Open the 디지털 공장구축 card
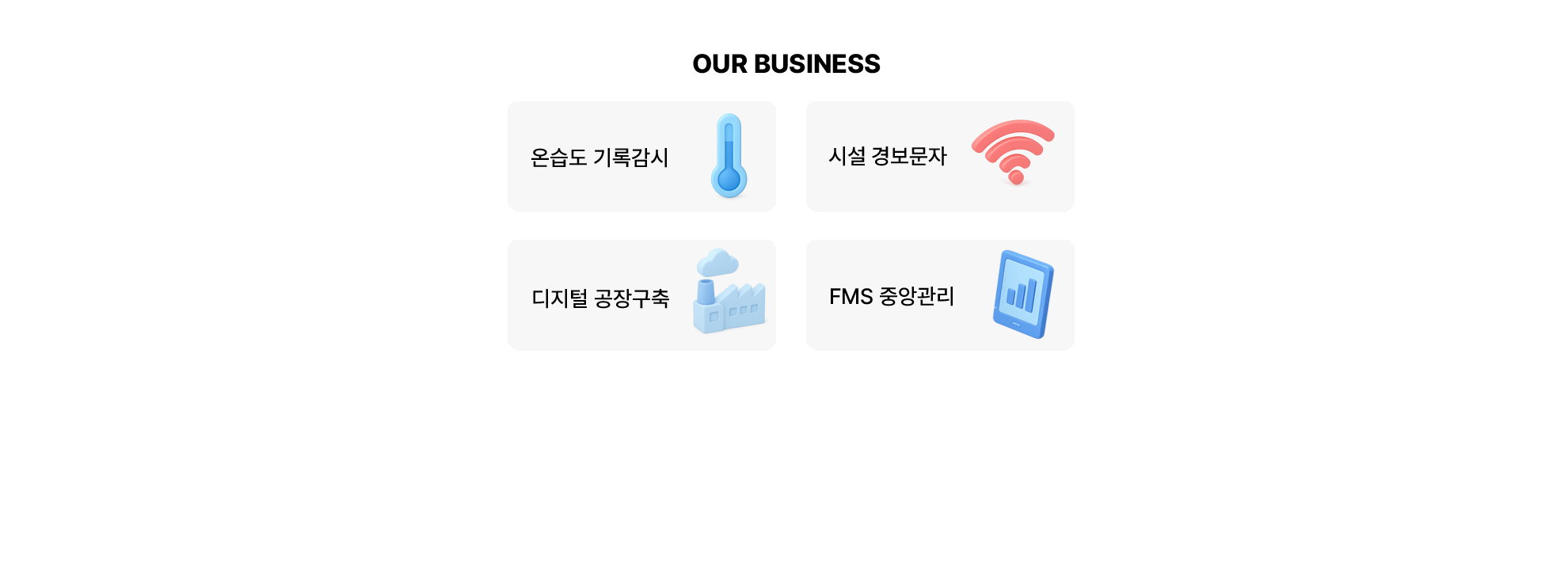The image size is (1568, 570). (641, 295)
